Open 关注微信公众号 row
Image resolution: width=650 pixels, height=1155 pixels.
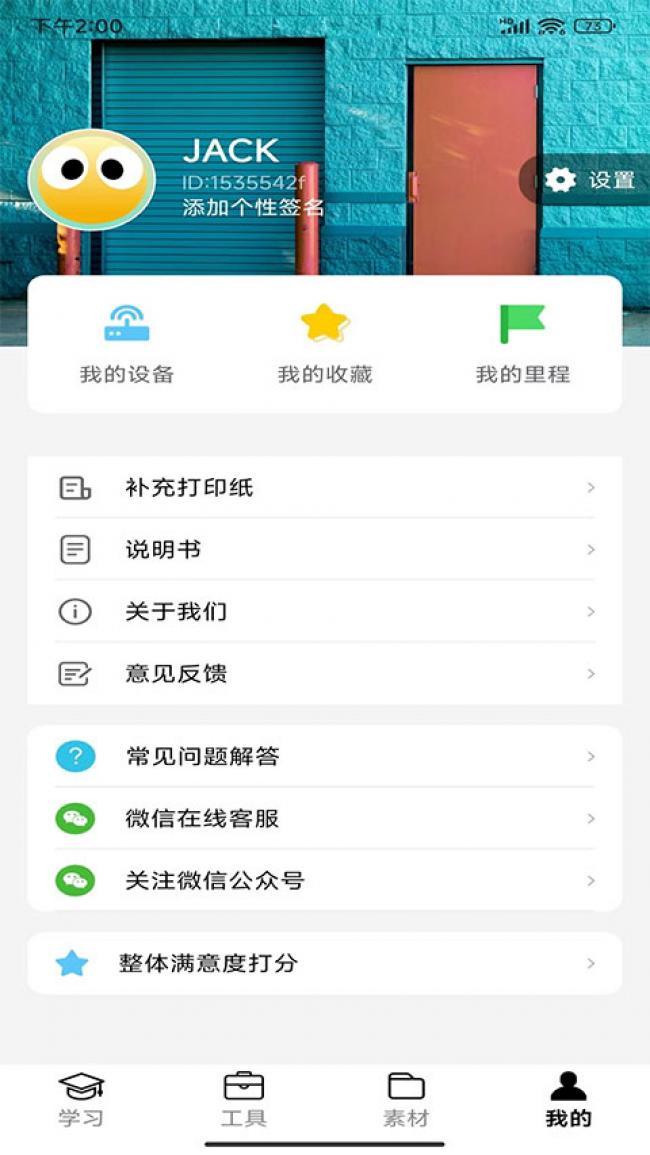(x=325, y=881)
